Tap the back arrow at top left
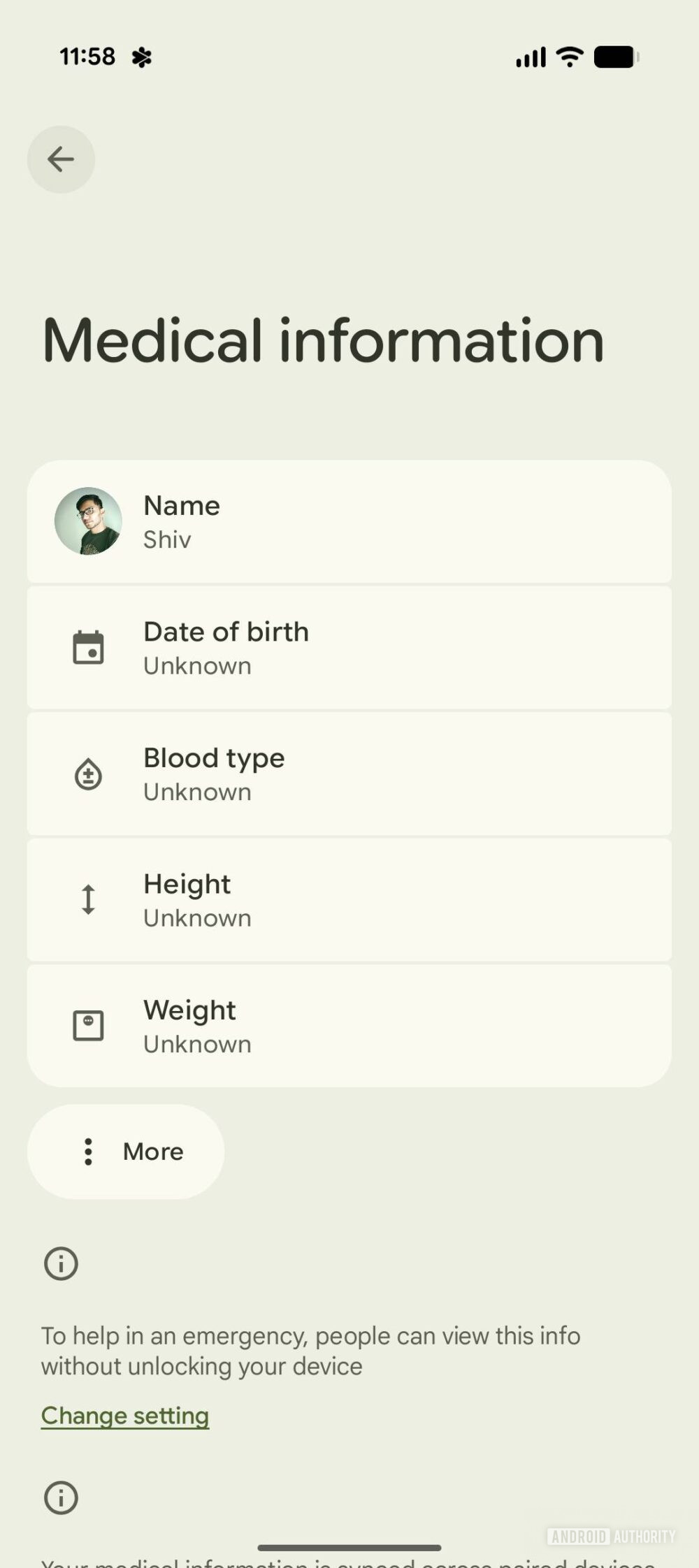This screenshot has height=1568, width=699. point(61,159)
